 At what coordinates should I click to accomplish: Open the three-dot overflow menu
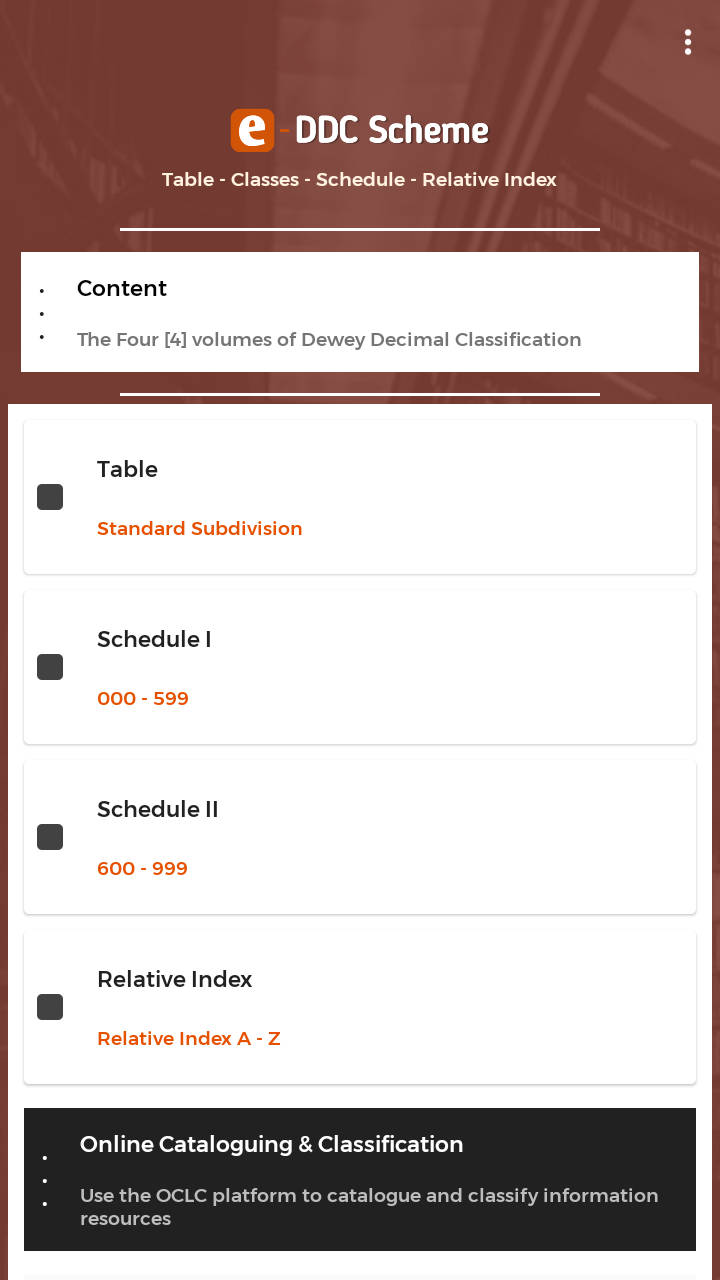[688, 42]
